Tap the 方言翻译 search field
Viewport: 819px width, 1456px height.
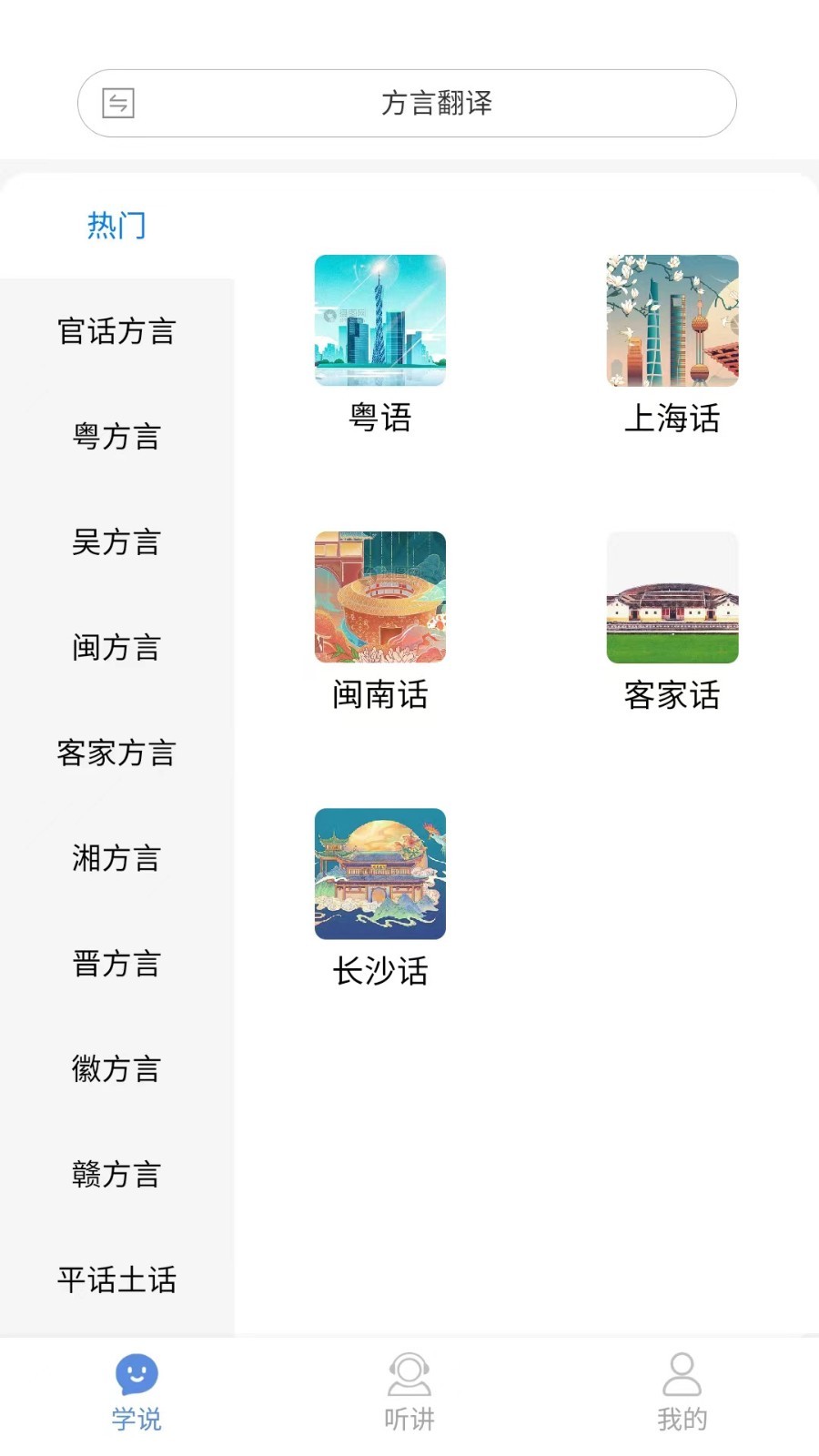(439, 103)
